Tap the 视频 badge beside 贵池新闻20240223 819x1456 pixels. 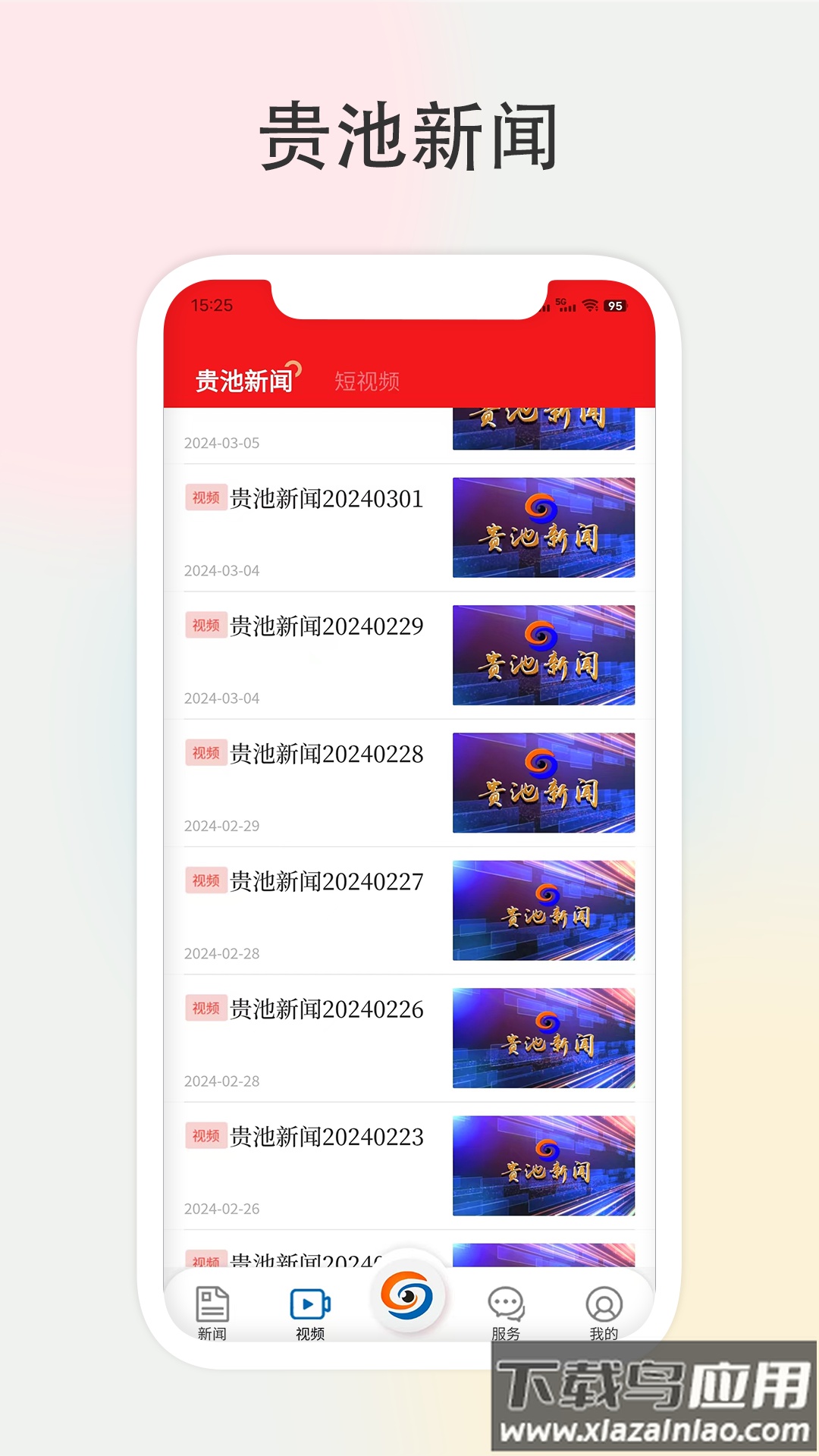203,1137
